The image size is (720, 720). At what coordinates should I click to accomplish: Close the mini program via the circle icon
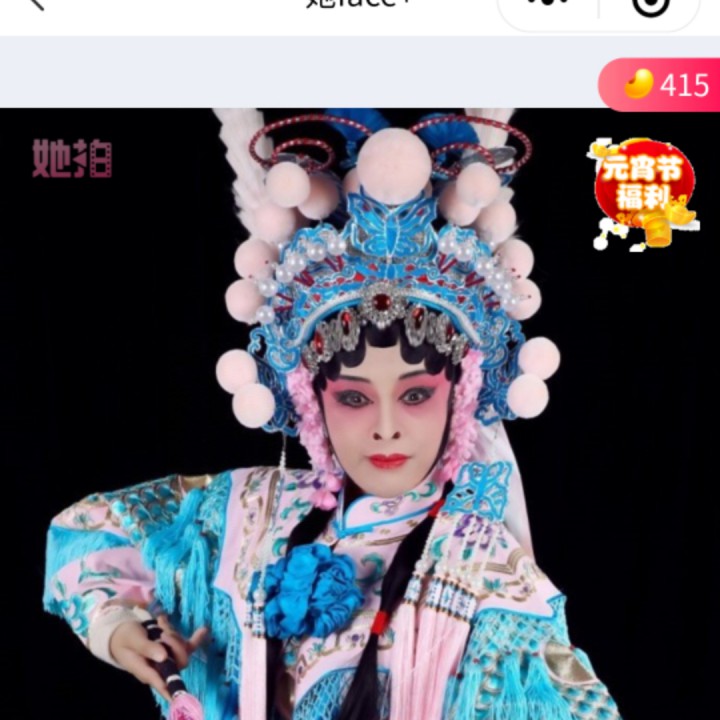tap(652, 5)
